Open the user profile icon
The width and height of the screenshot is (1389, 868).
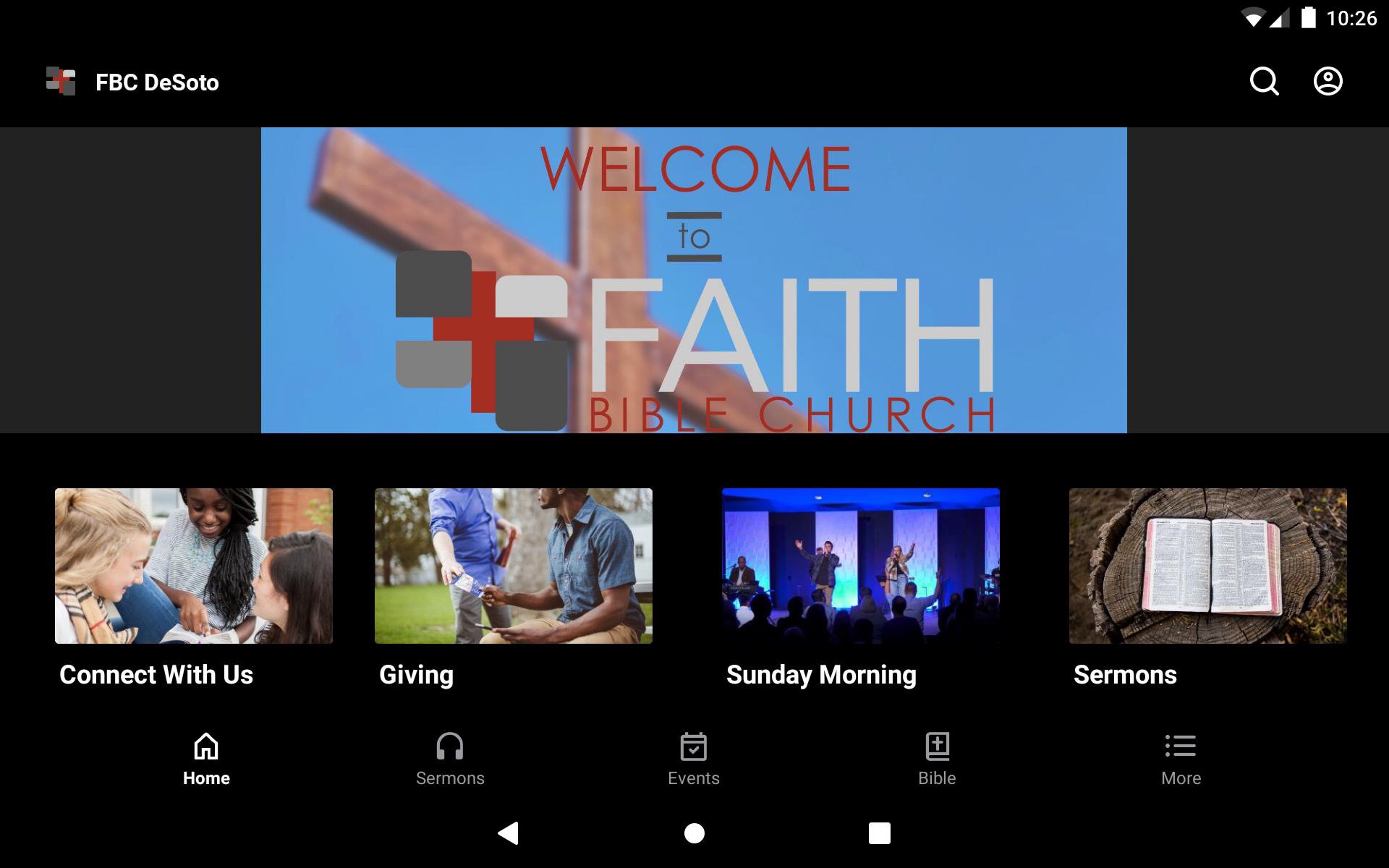pyautogui.click(x=1328, y=82)
